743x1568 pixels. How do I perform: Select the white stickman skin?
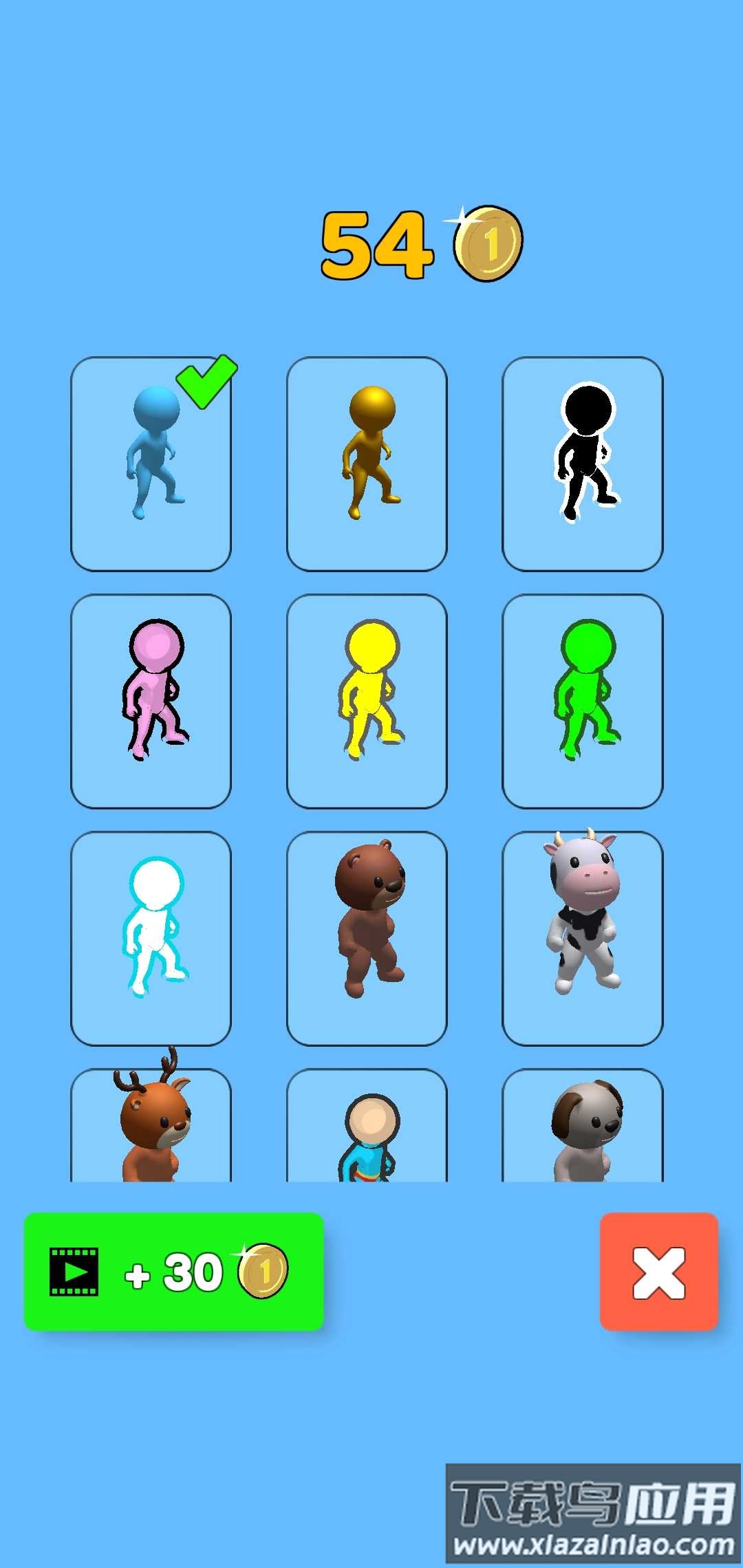[x=151, y=938]
